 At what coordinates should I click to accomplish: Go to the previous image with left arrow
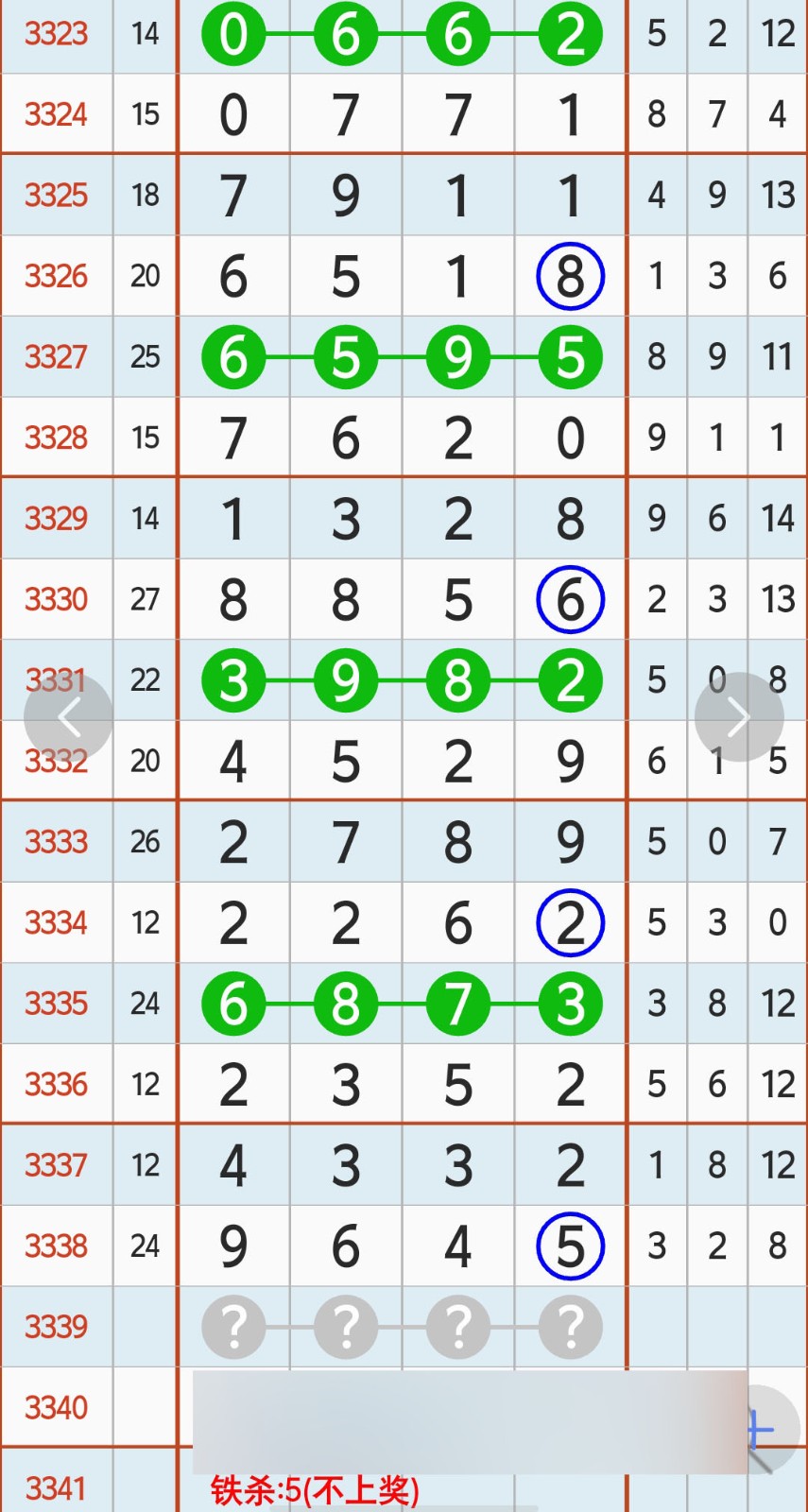point(69,718)
